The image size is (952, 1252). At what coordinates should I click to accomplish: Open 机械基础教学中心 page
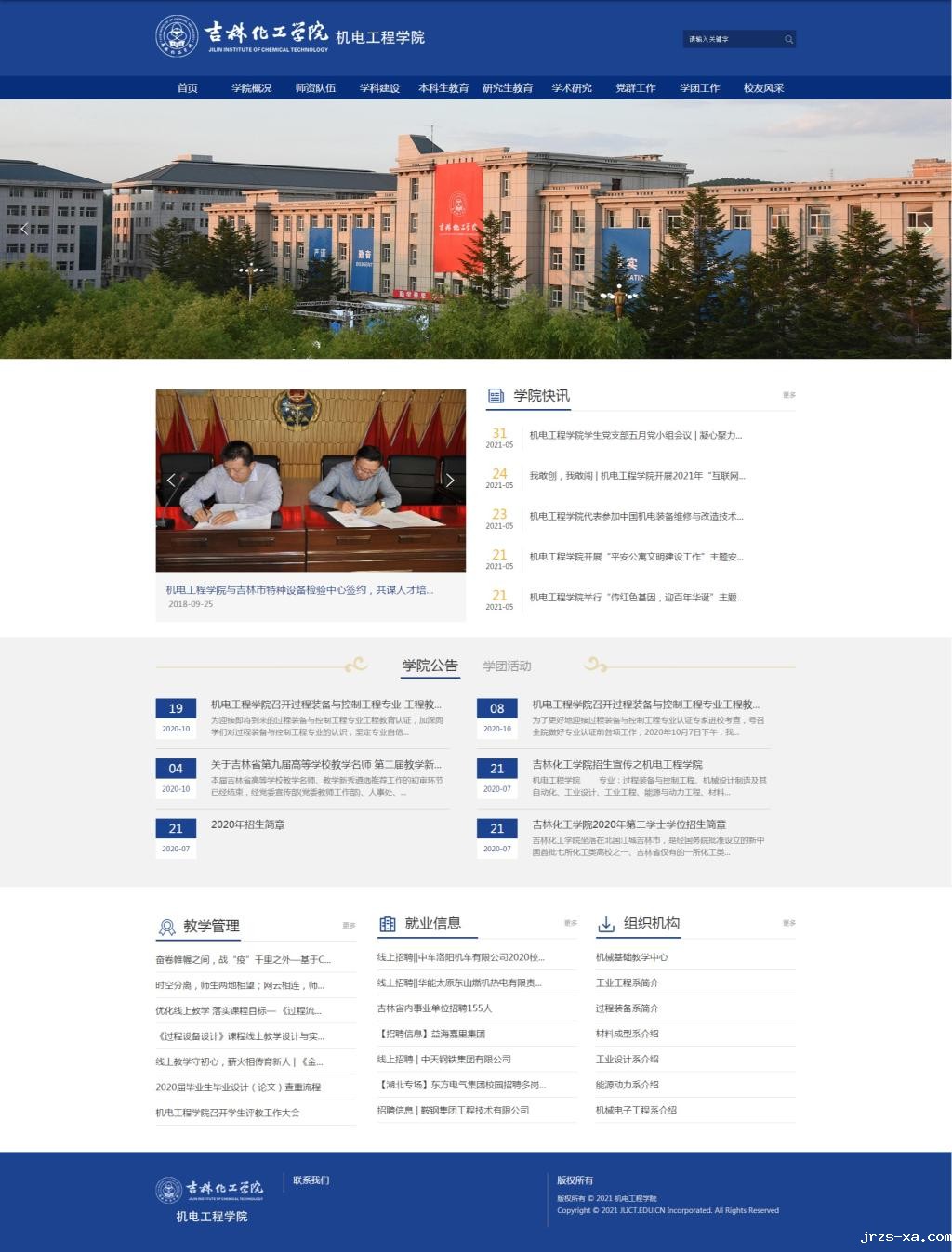tap(631, 957)
